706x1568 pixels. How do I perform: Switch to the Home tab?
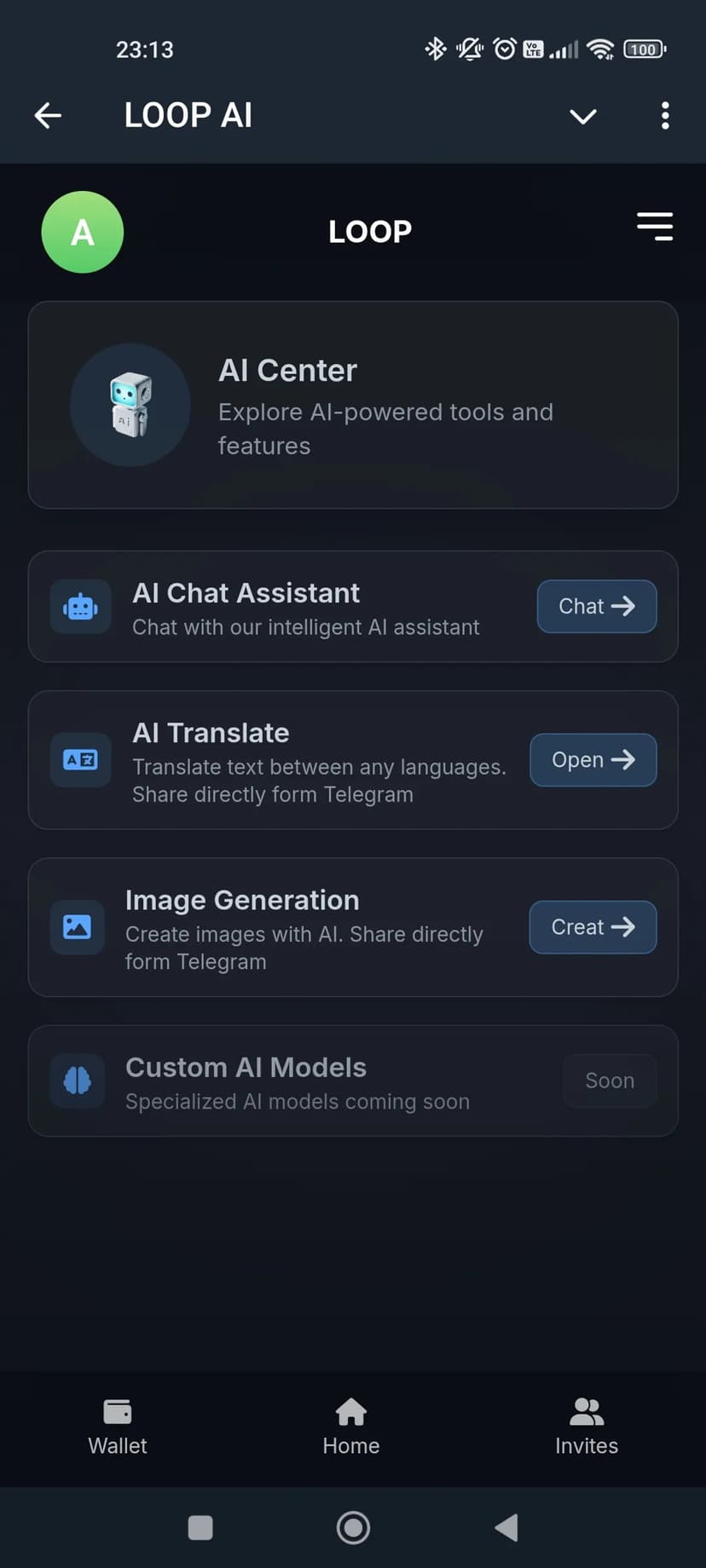pyautogui.click(x=351, y=1427)
